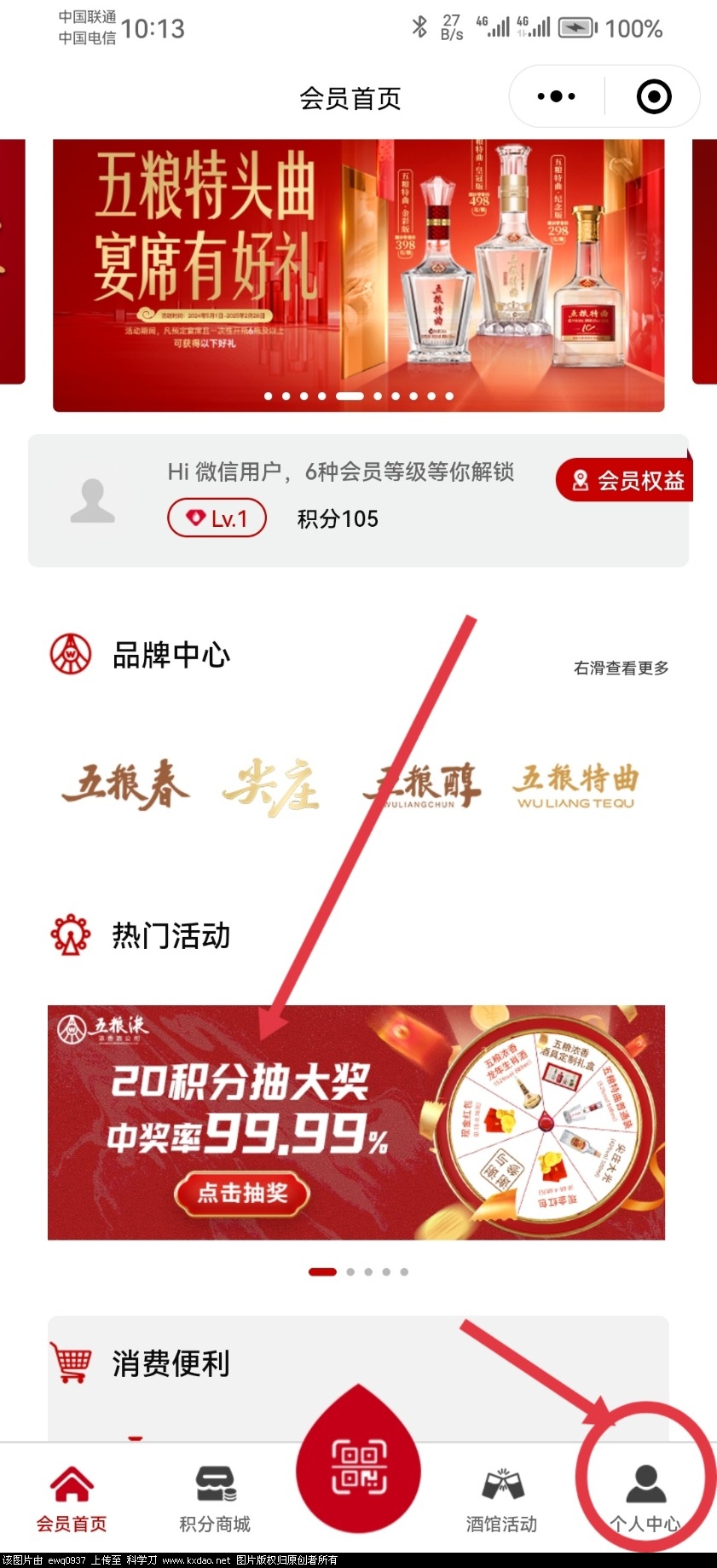Image resolution: width=717 pixels, height=1568 pixels.
Task: Open the user avatar profile
Action: (x=92, y=500)
